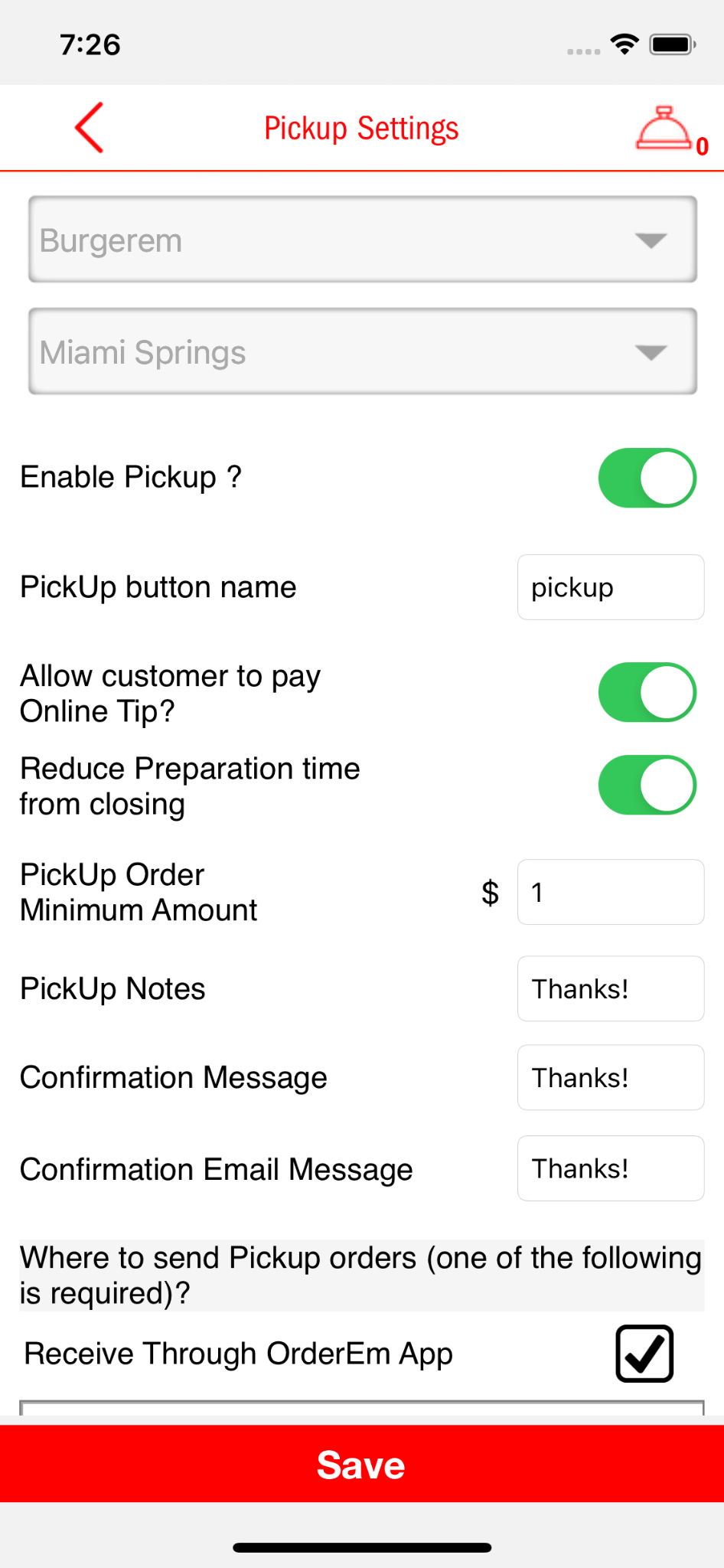Edit the Confirmation Message field

610,1077
